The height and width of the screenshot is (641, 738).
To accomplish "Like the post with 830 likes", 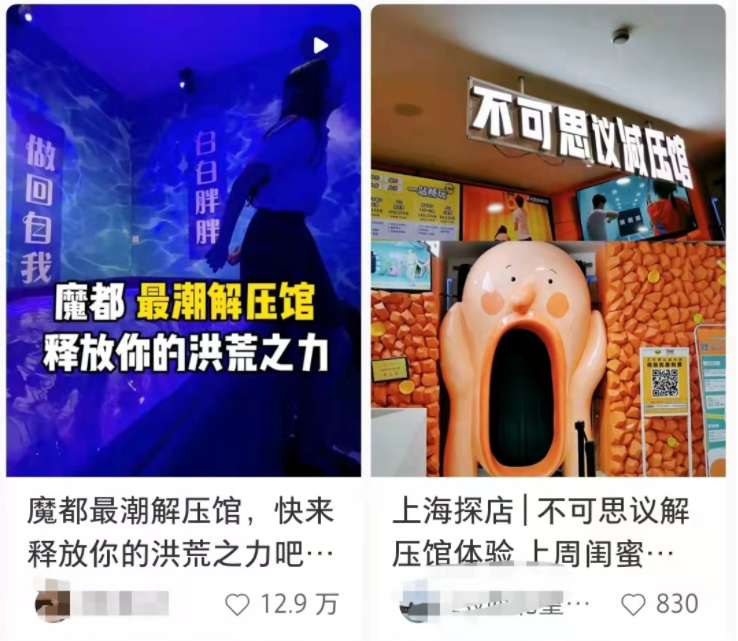I will click(633, 604).
